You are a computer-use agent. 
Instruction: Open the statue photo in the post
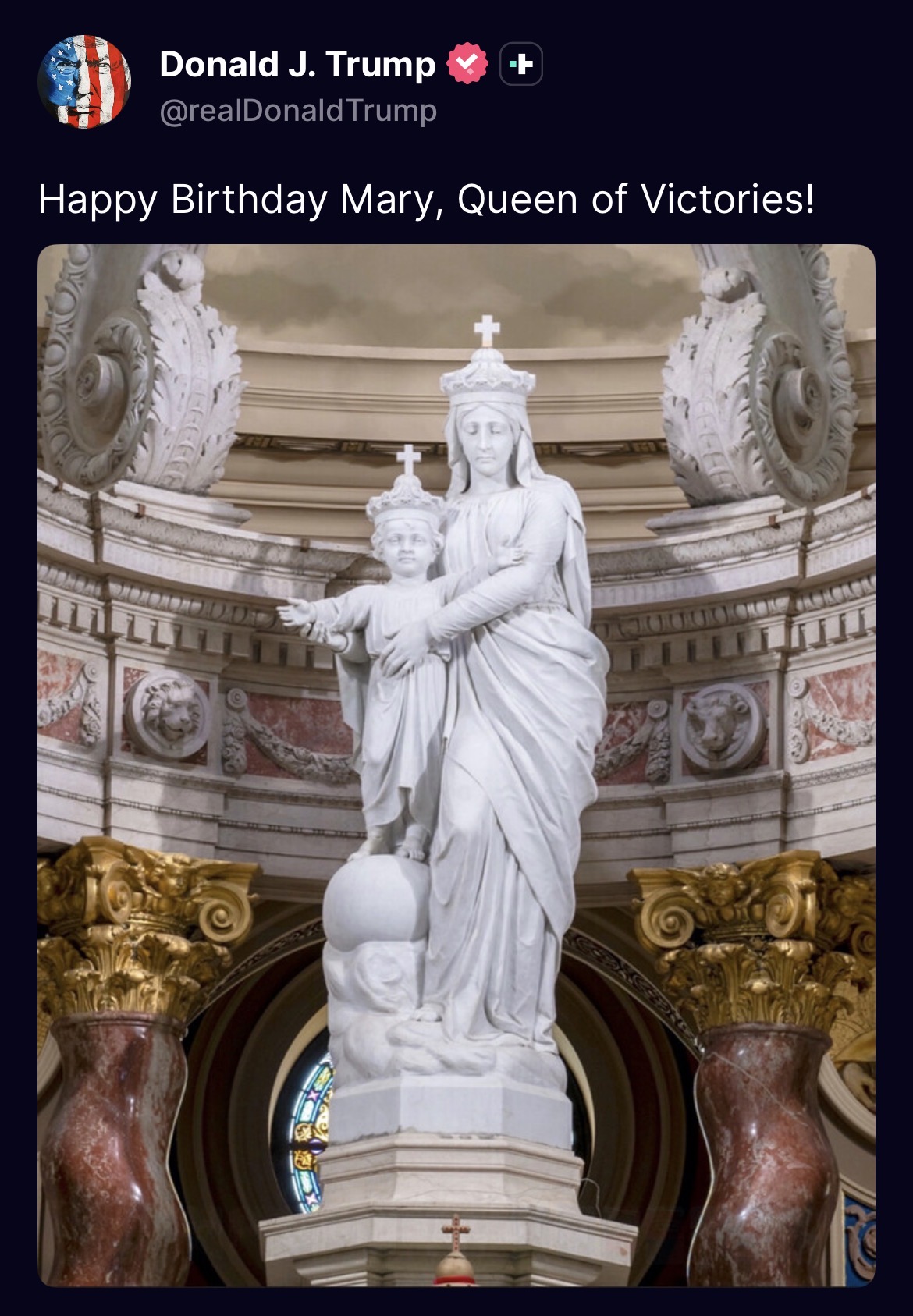[x=456, y=765]
